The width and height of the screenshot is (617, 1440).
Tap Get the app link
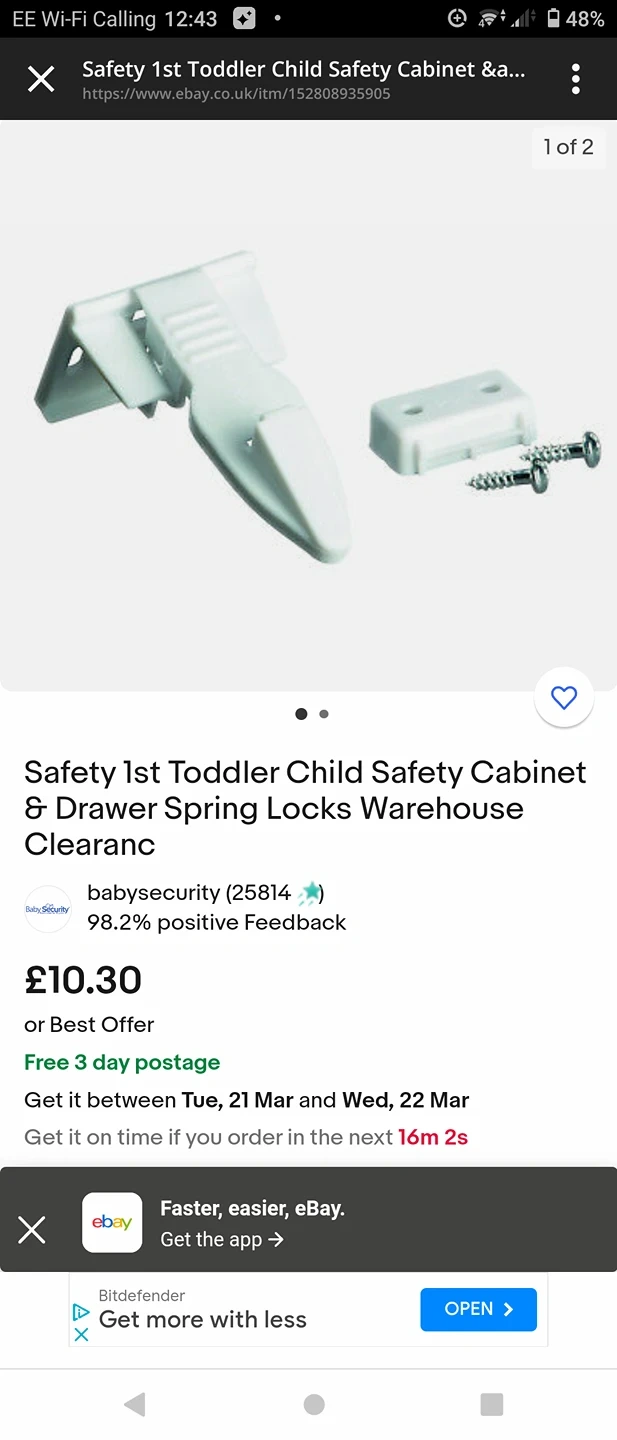(221, 1240)
